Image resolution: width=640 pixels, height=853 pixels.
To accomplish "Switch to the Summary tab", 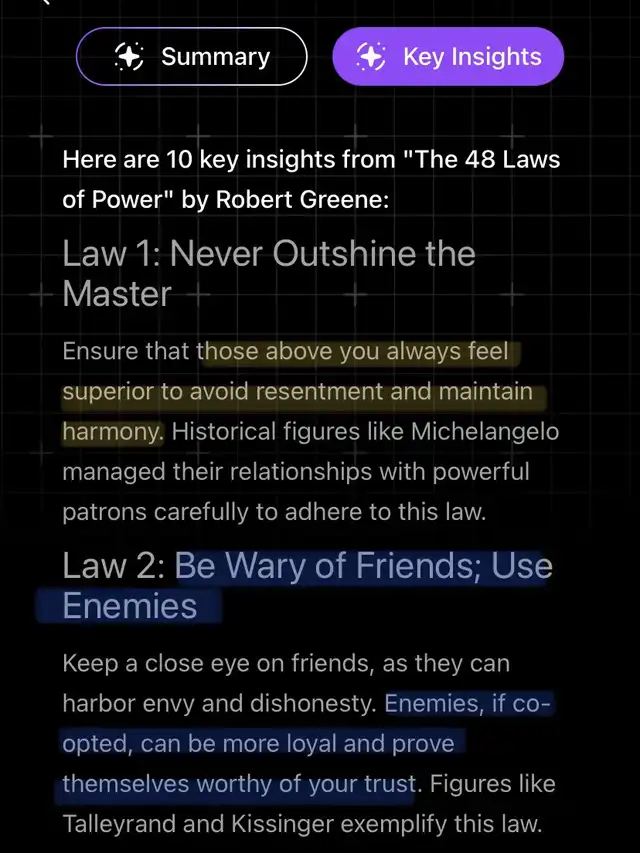I will click(x=192, y=57).
